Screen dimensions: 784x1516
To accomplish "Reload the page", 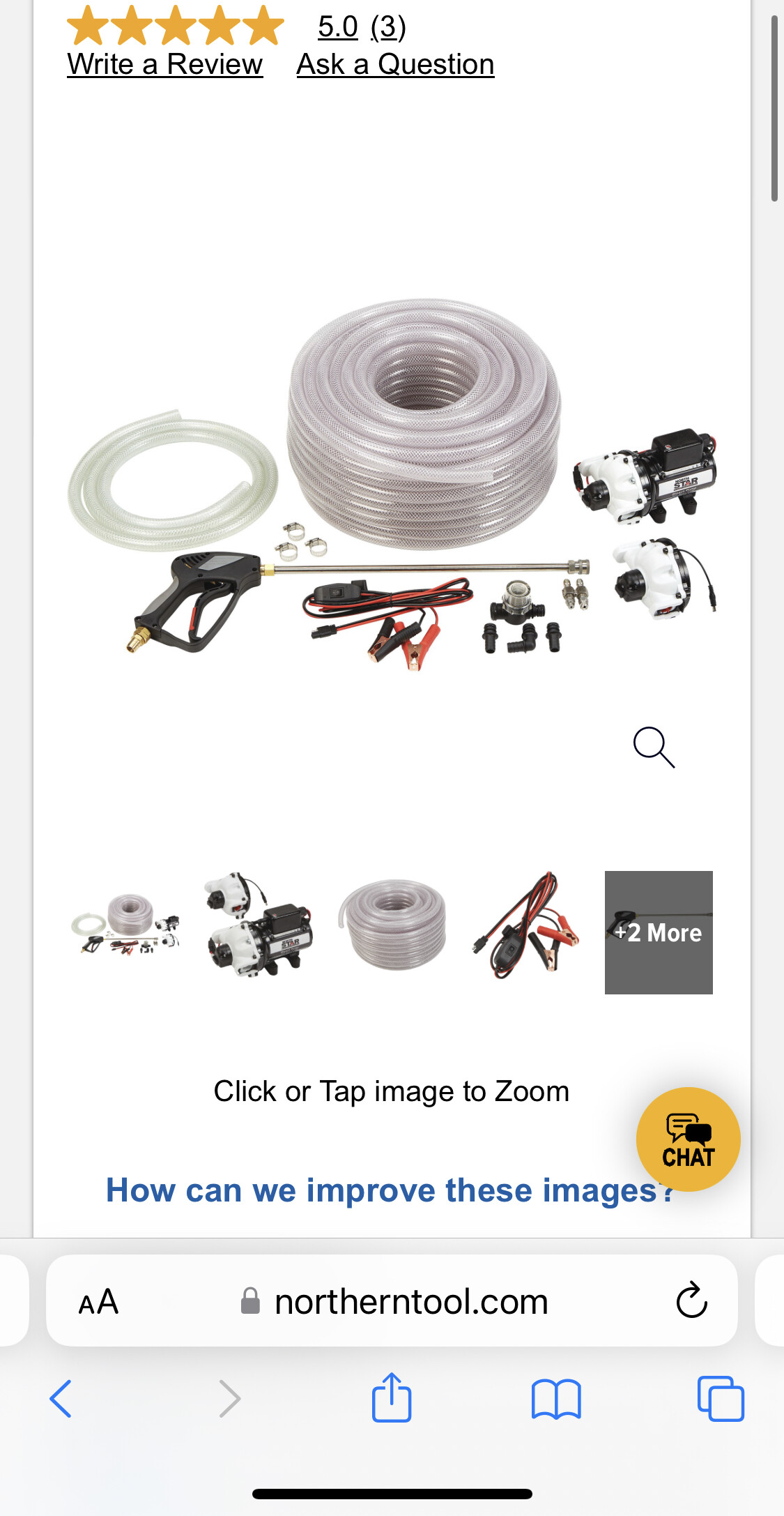I will [691, 1300].
